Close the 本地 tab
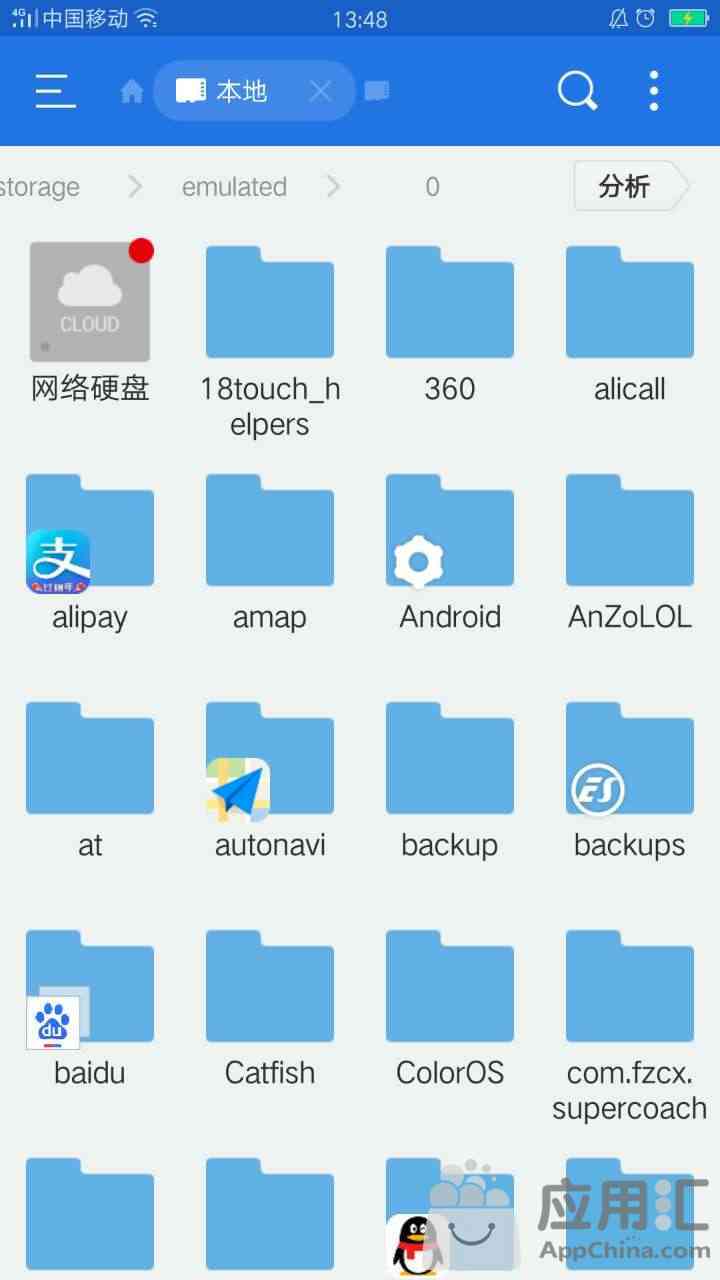Screen dimensions: 720x1280 tap(320, 92)
